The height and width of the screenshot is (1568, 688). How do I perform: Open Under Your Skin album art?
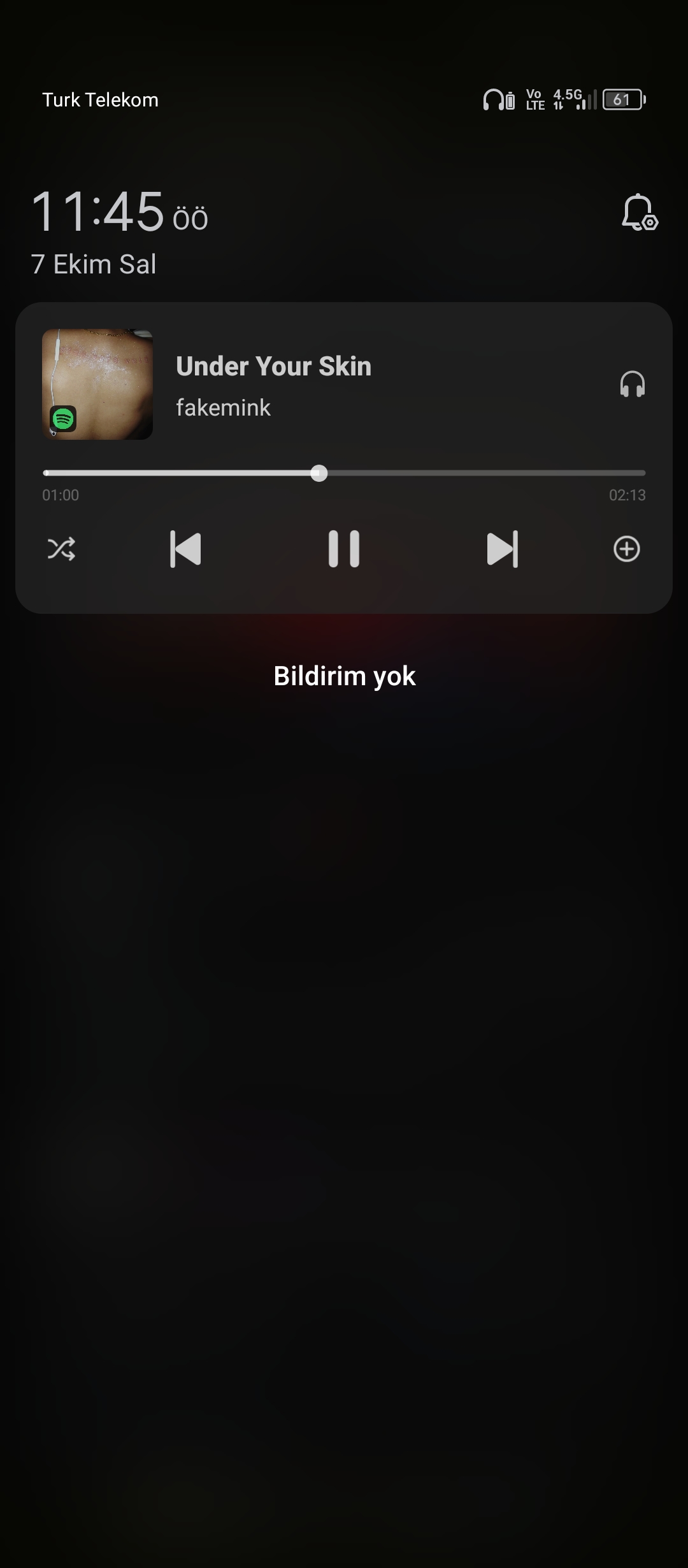click(97, 384)
